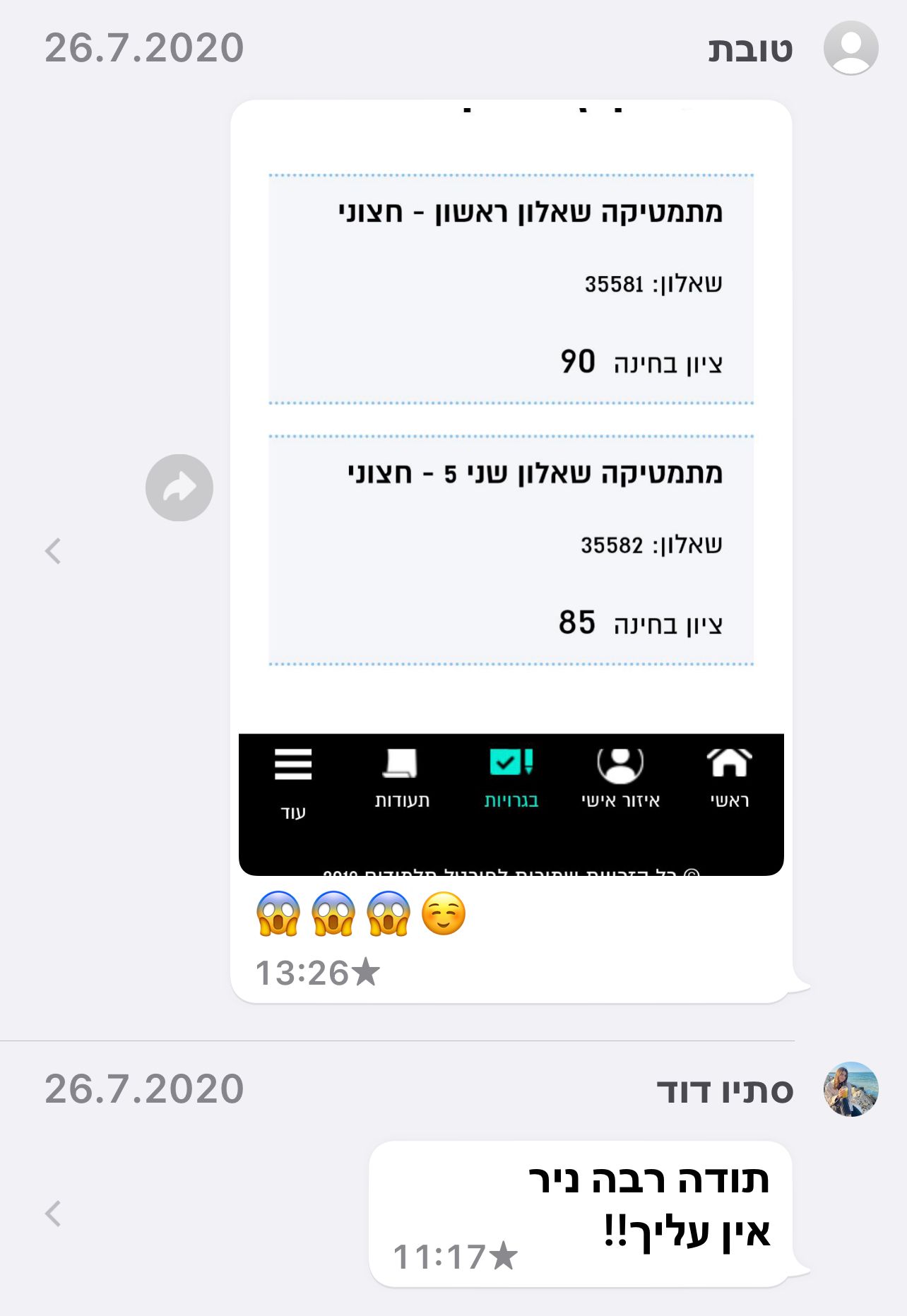Open the chevron beside סתיו דוד's starred message
907x1316 pixels.
tap(53, 1214)
